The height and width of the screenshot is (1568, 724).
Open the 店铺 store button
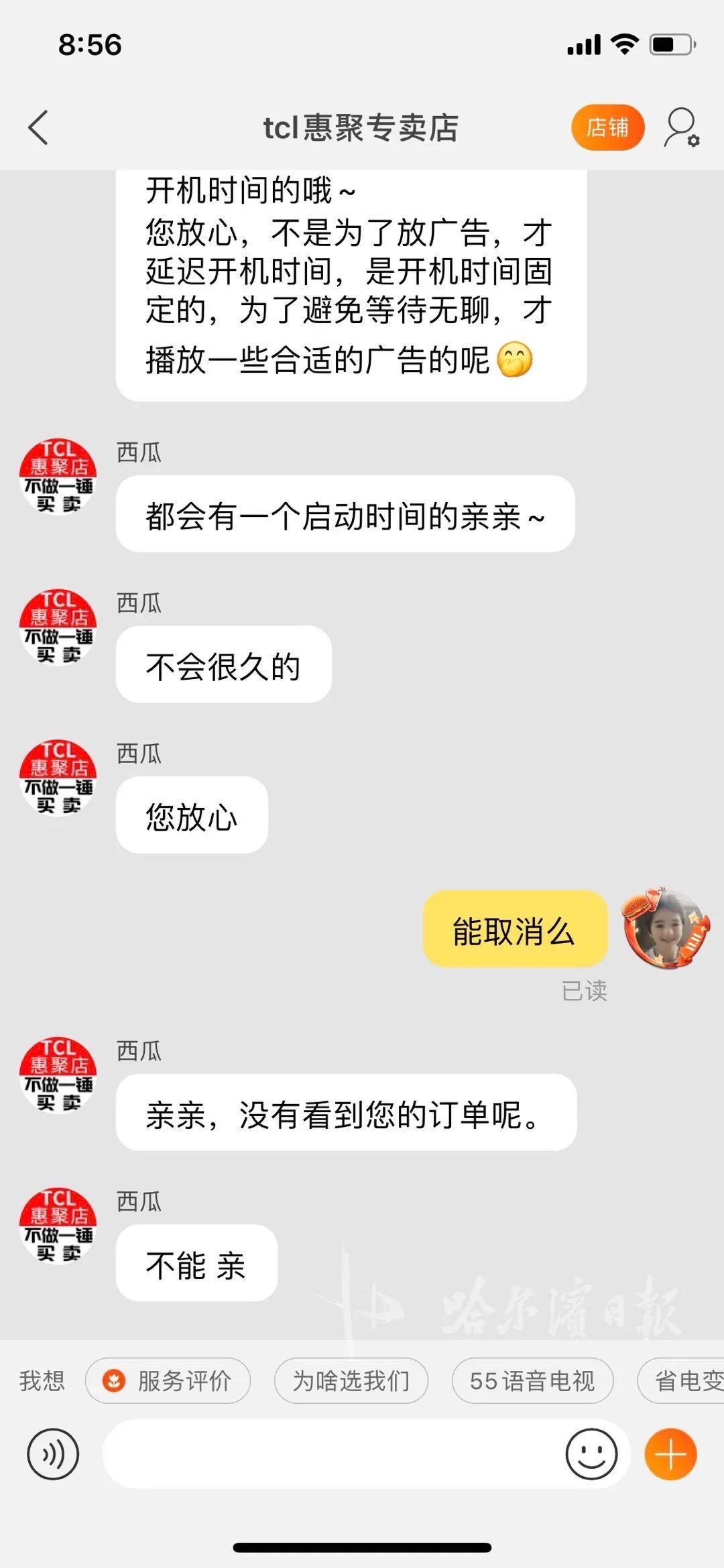click(607, 126)
